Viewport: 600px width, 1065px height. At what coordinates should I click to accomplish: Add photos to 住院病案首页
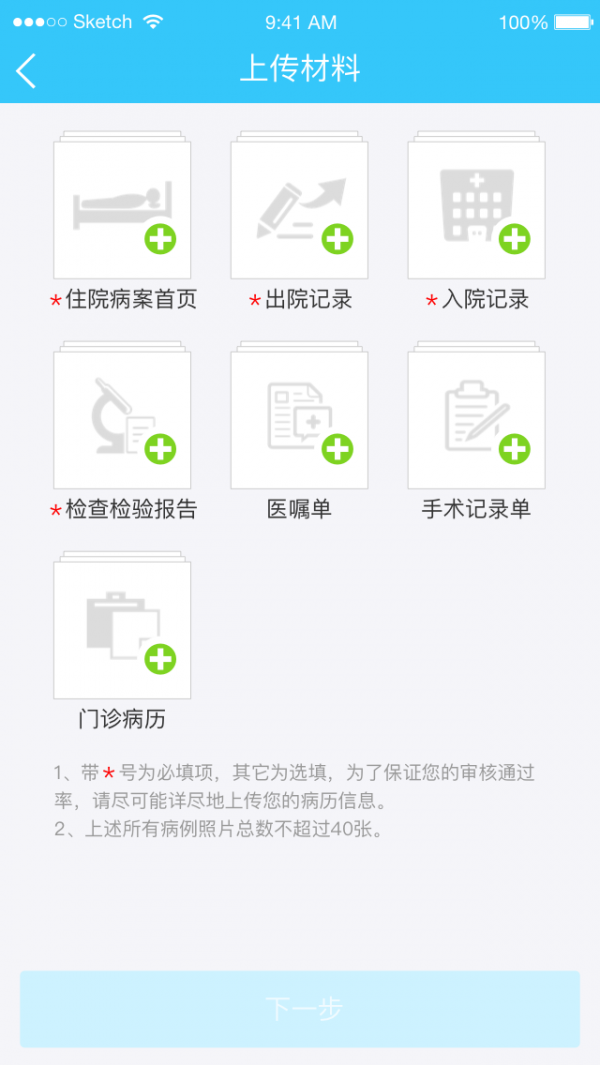[x=122, y=210]
